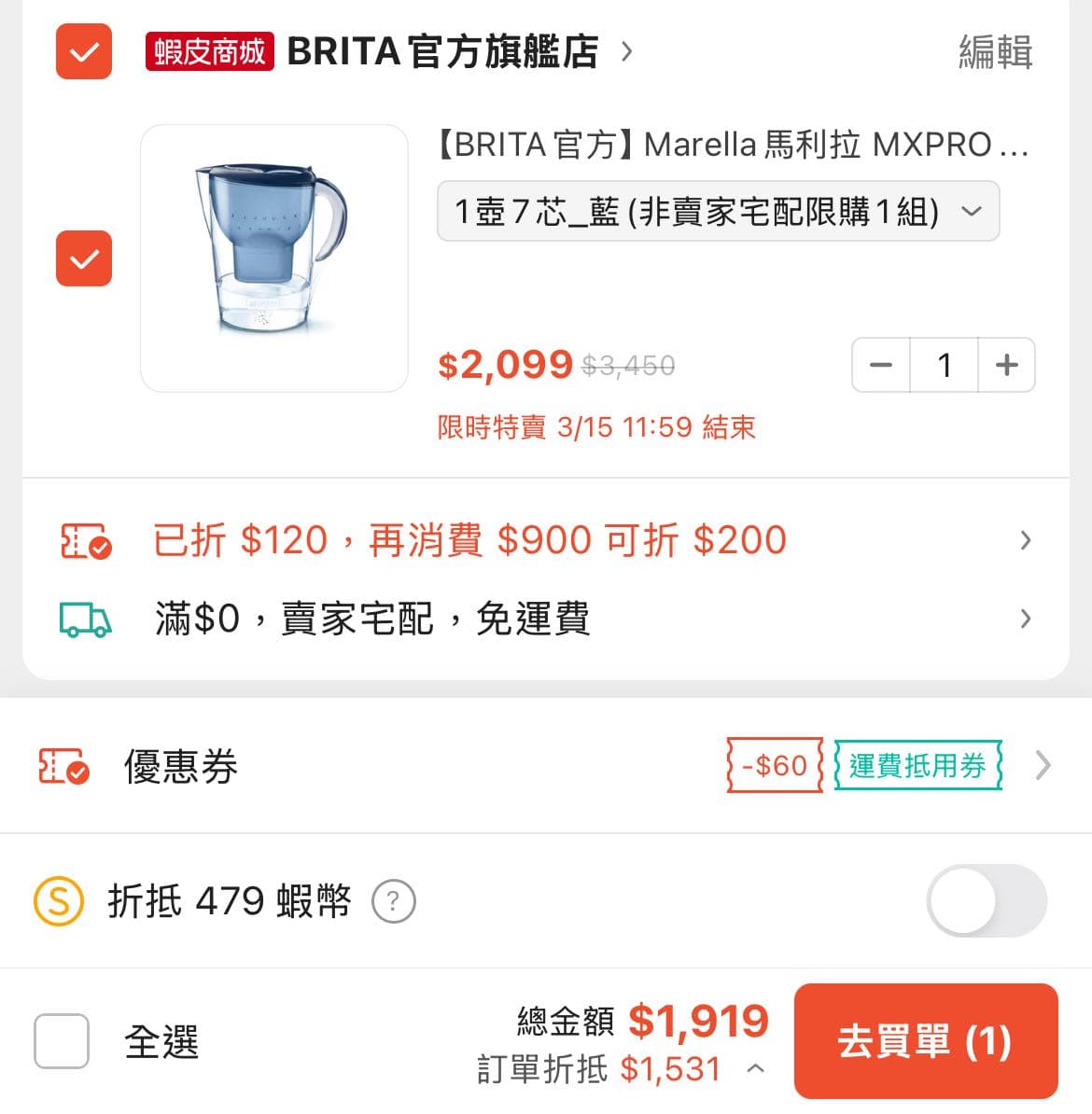This screenshot has height=1114, width=1092.
Task: Click the minus icon to decrease quantity
Action: pyautogui.click(x=880, y=365)
